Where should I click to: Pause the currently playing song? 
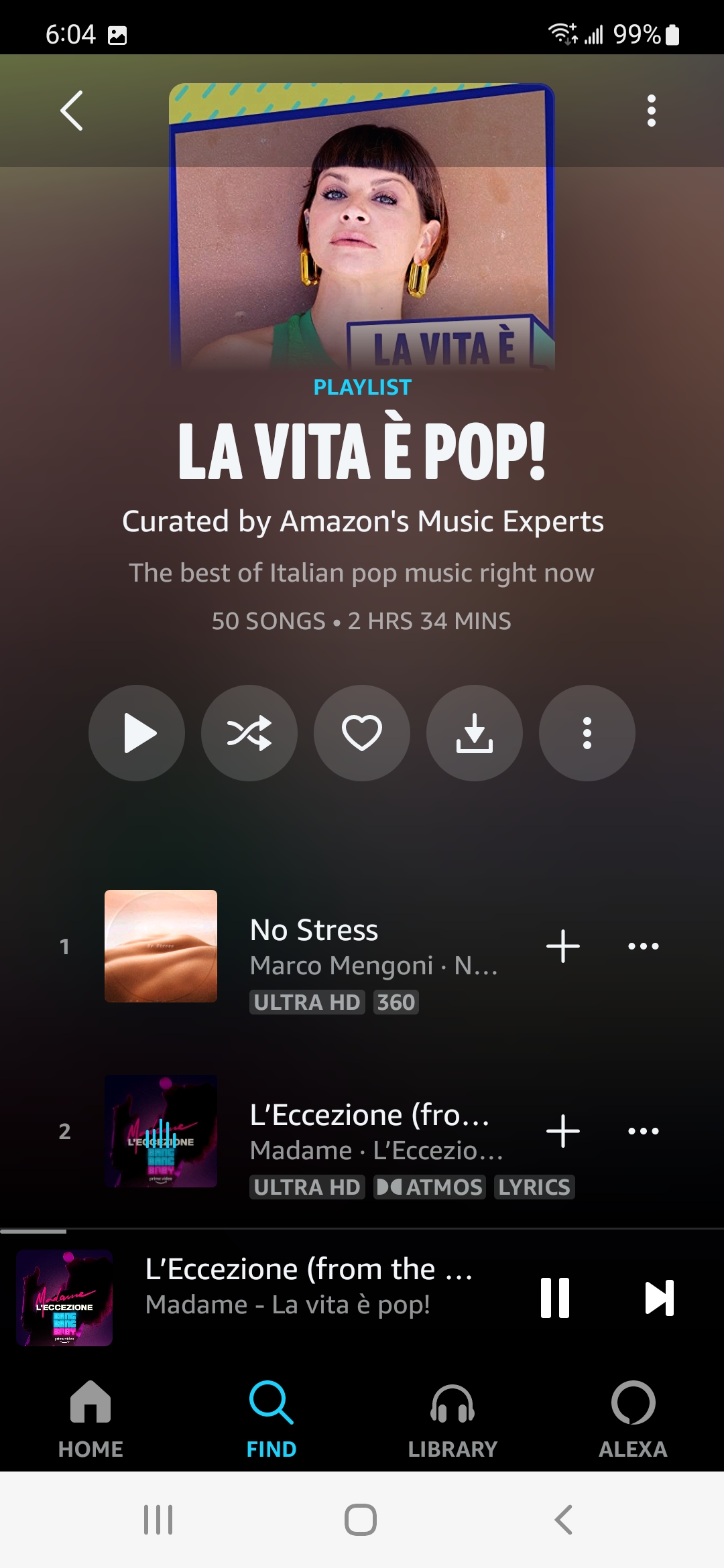point(555,1298)
